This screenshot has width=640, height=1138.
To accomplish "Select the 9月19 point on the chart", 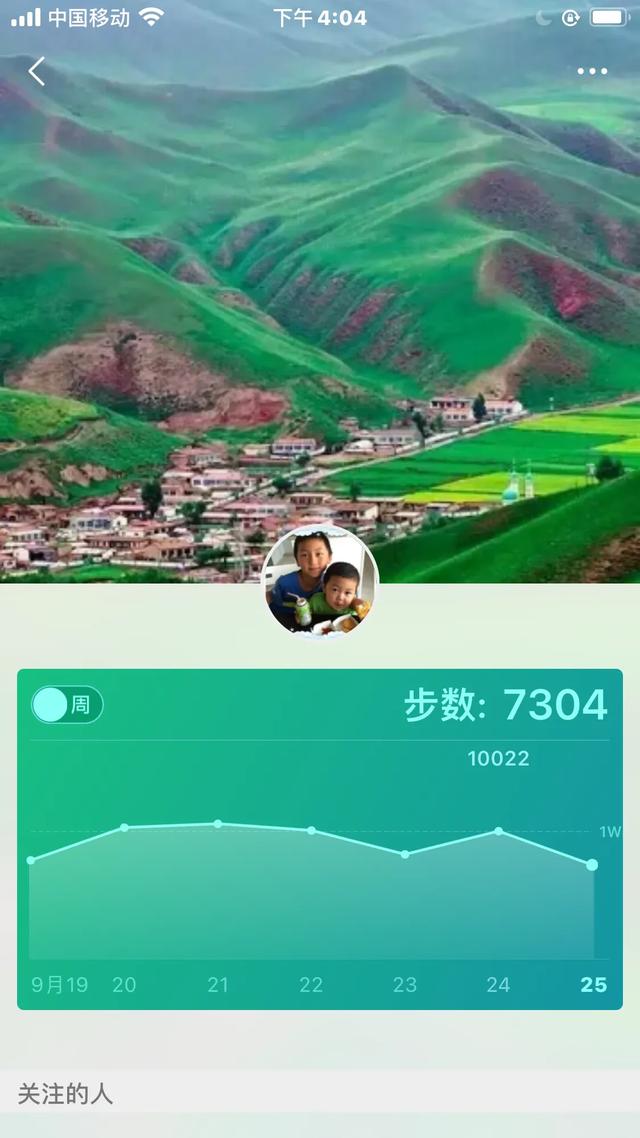I will click(31, 860).
